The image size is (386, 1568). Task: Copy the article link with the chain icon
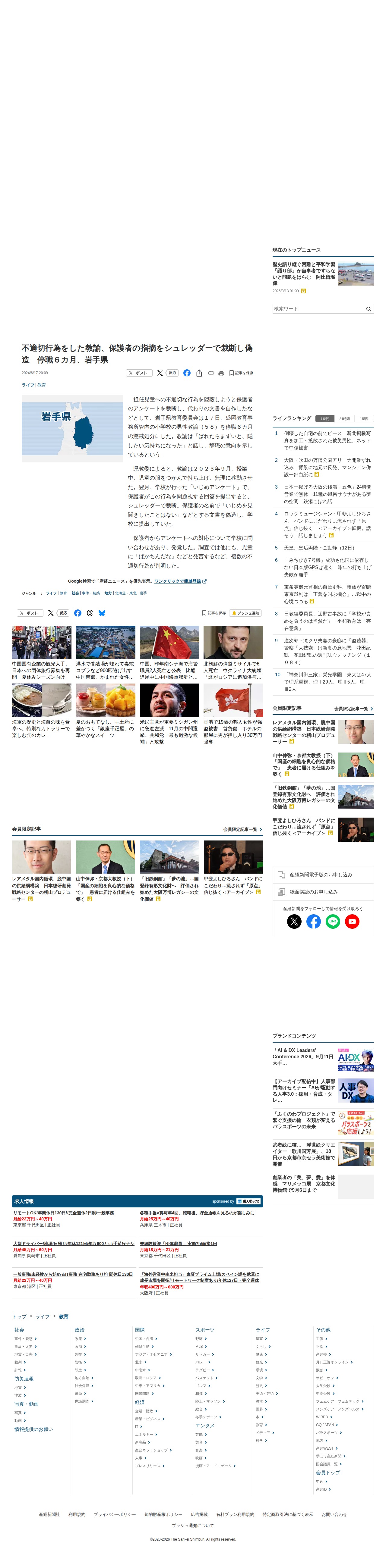[210, 373]
